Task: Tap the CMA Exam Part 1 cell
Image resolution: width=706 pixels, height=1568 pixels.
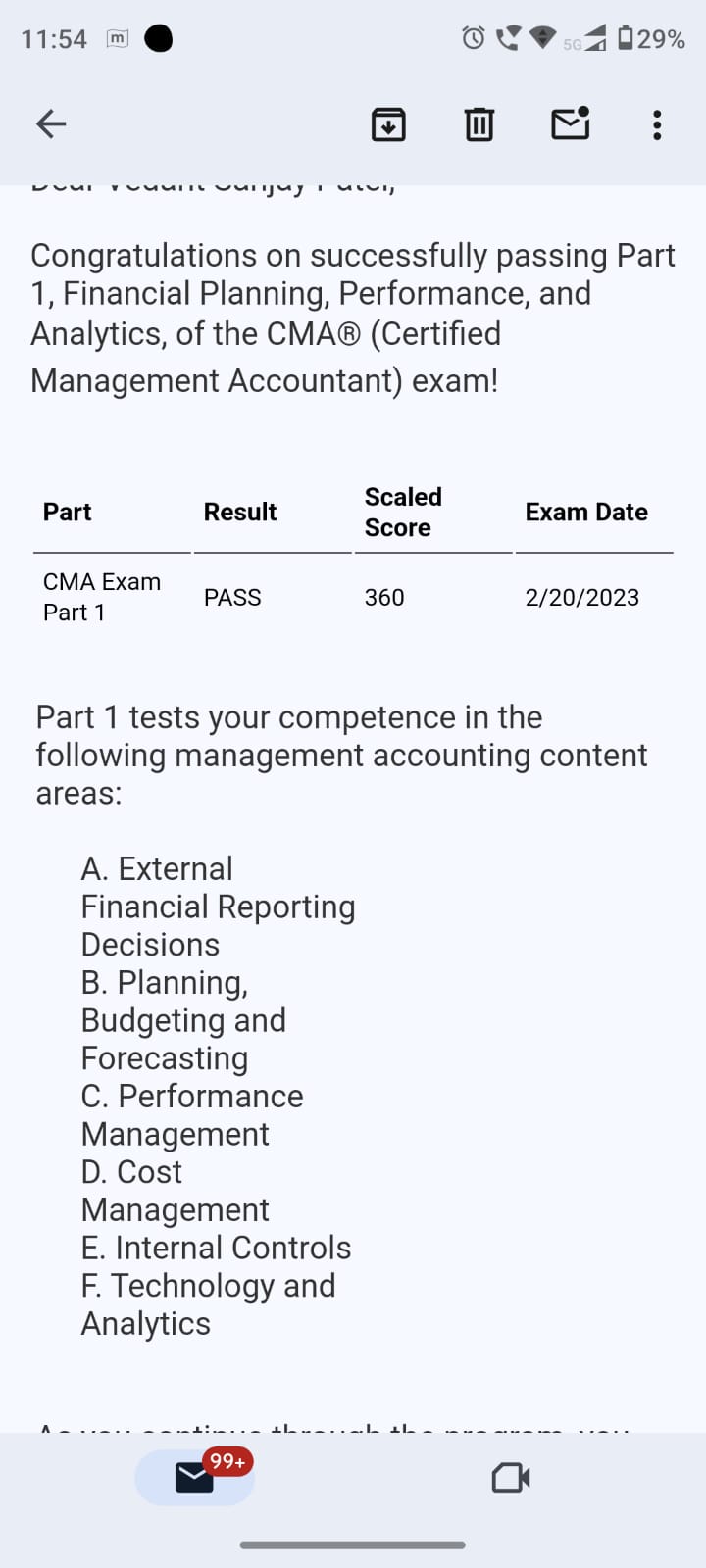Action: 101,597
